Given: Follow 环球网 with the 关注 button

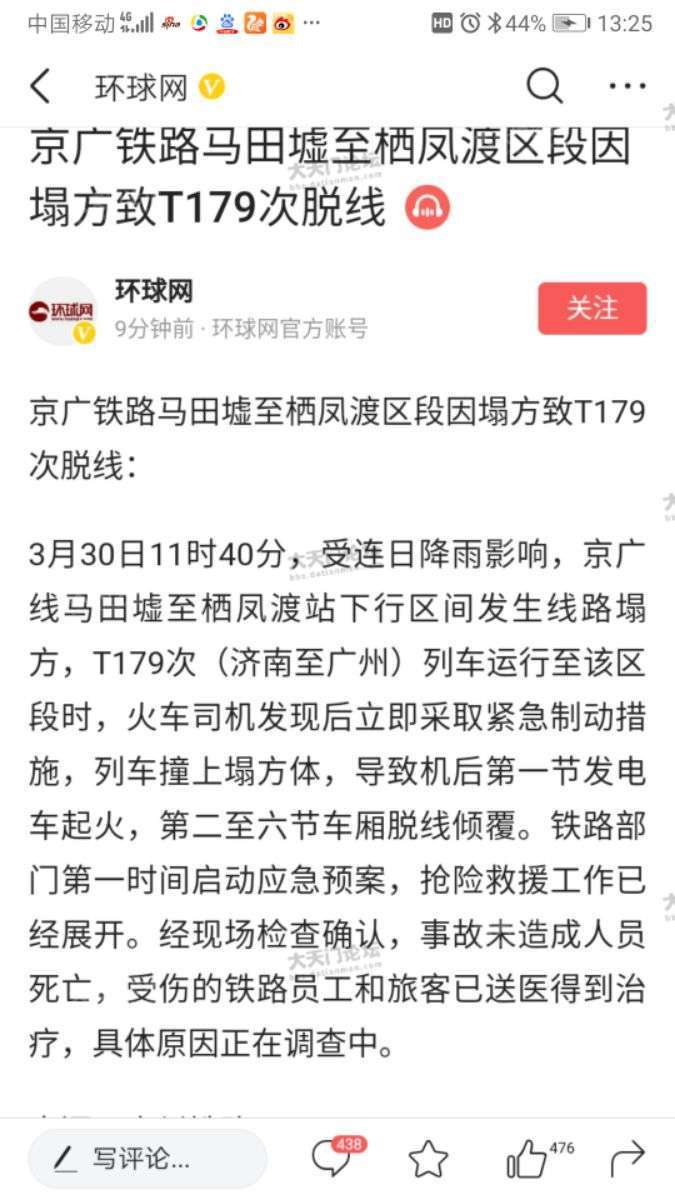Looking at the screenshot, I should (x=592, y=308).
